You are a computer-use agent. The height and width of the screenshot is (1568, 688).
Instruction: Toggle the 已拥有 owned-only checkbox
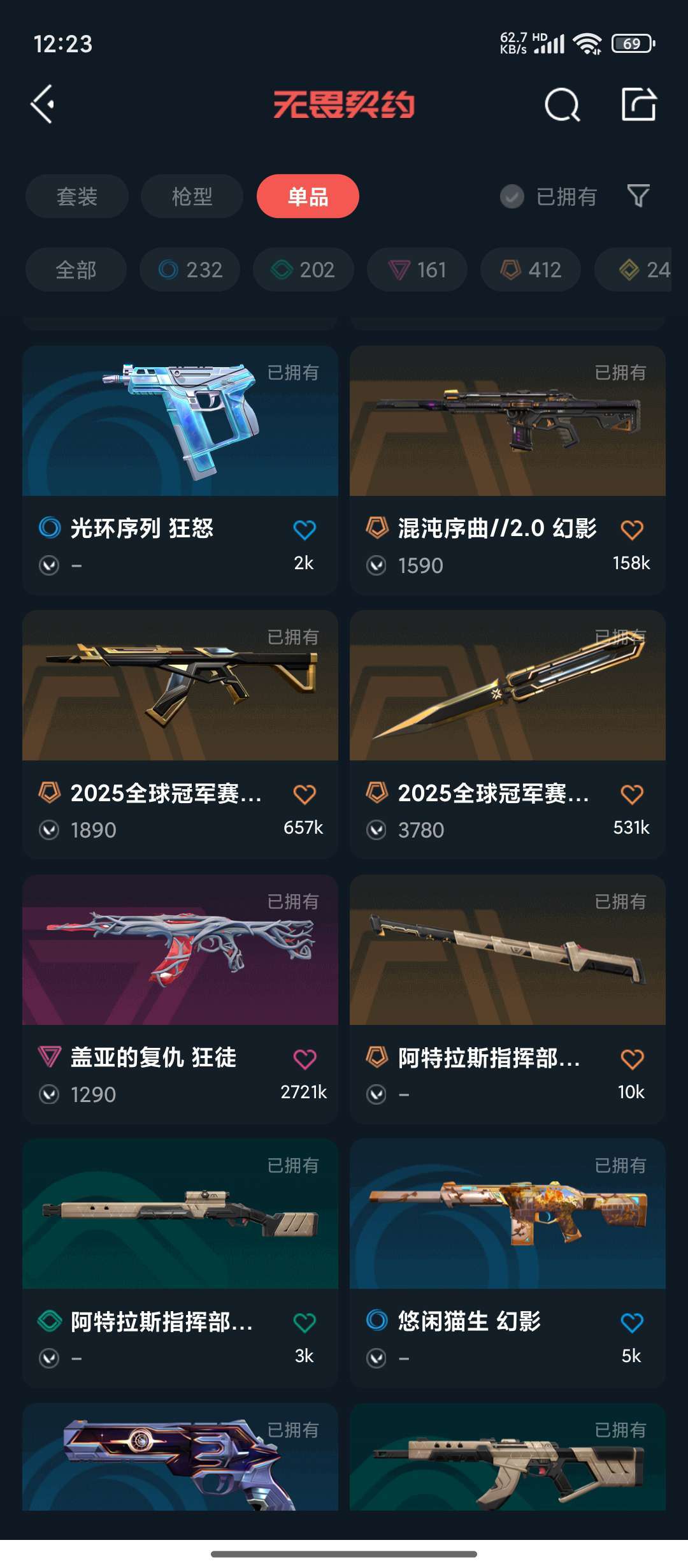[x=512, y=196]
